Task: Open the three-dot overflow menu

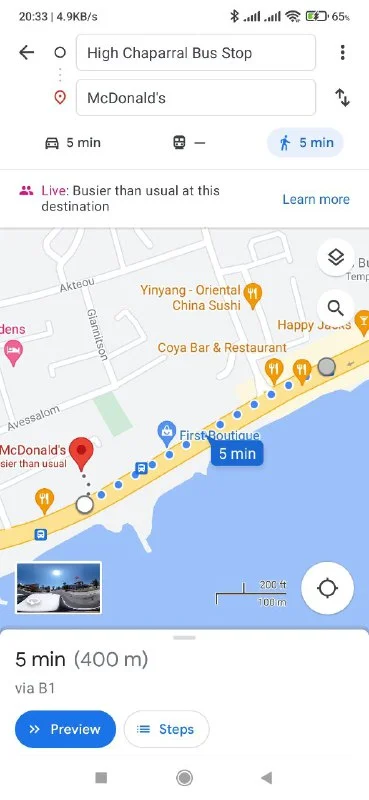Action: tap(342, 53)
